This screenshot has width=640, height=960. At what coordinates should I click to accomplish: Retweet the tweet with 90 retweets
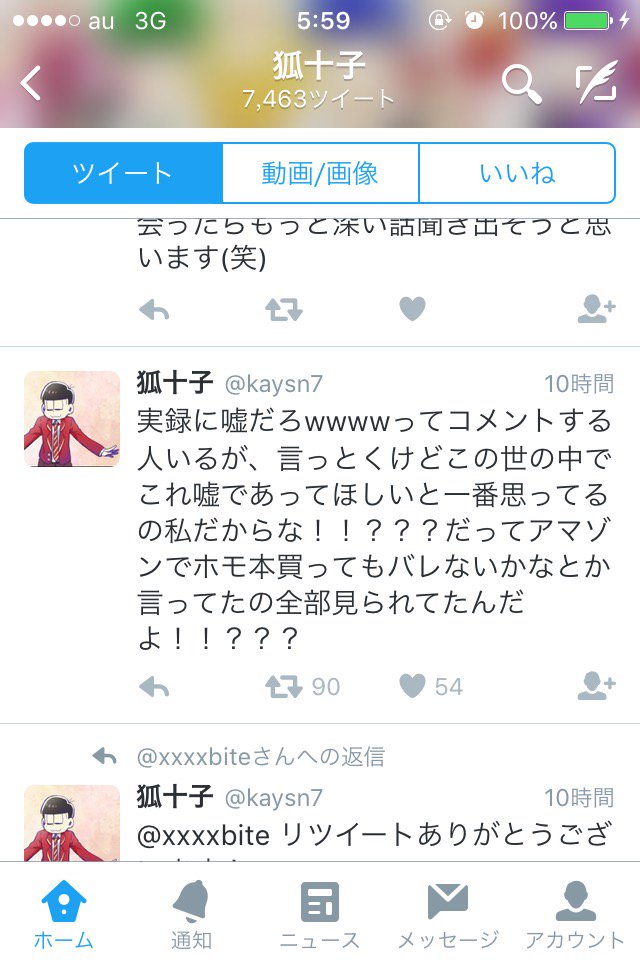tap(284, 686)
